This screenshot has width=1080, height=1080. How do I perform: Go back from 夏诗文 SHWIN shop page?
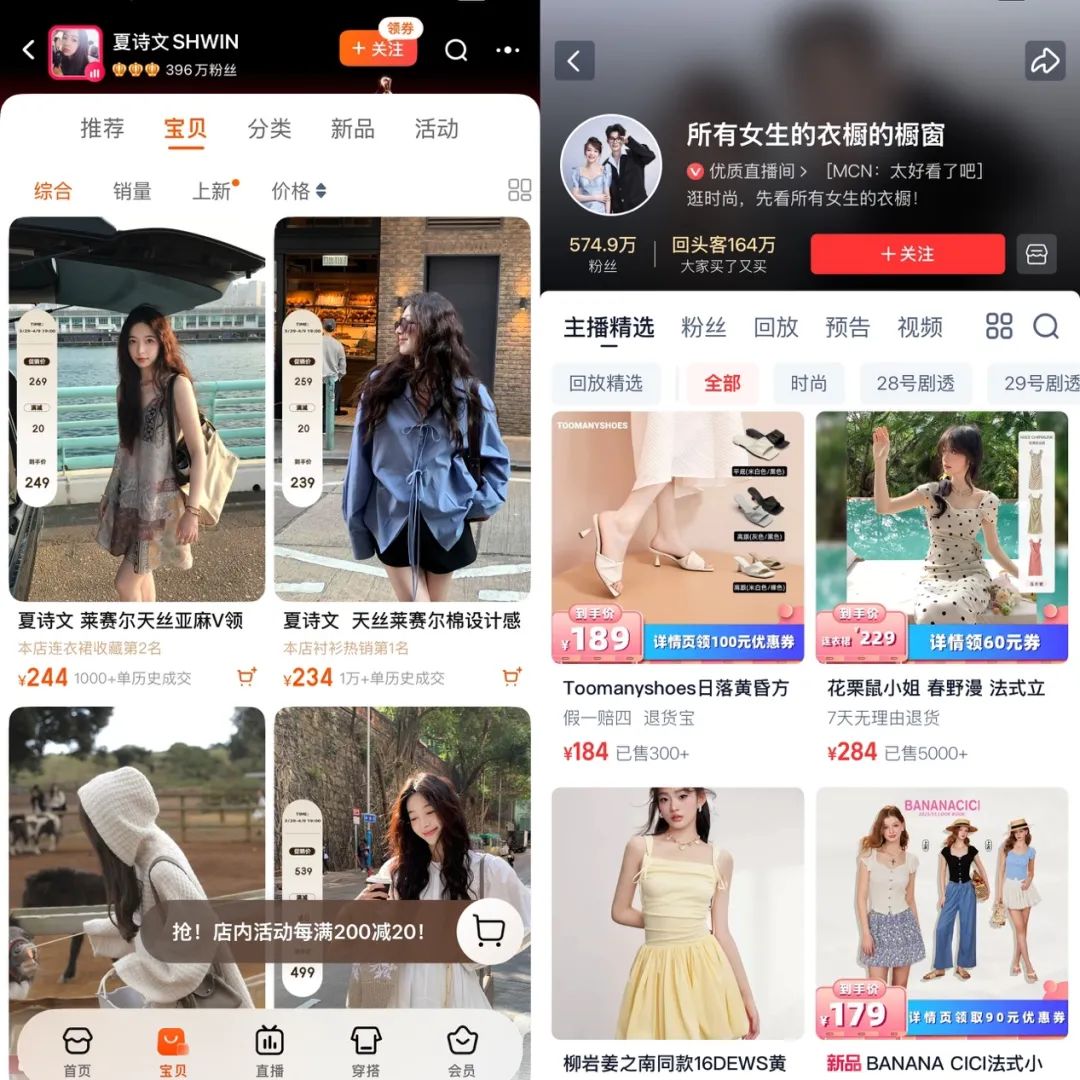29,49
